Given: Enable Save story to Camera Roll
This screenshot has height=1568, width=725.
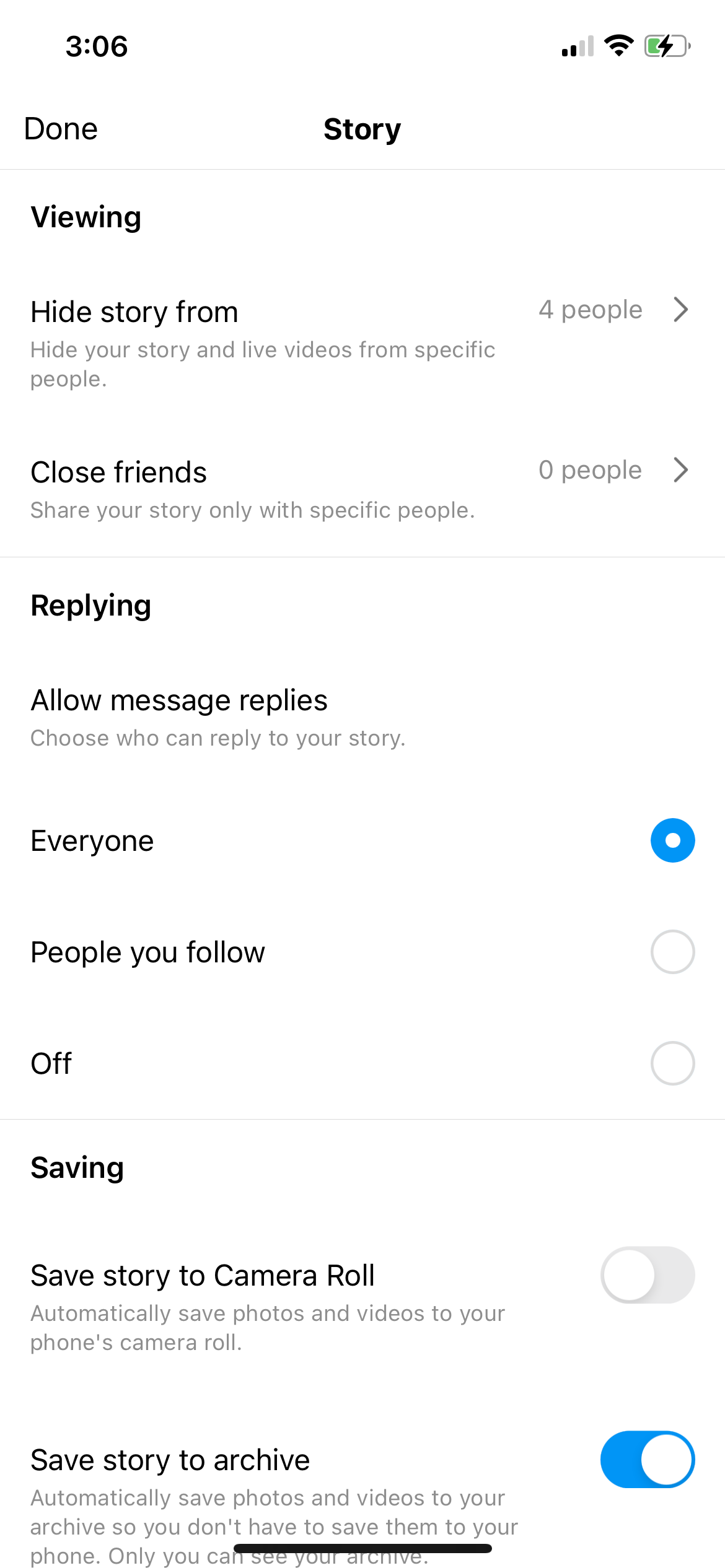Looking at the screenshot, I should pyautogui.click(x=647, y=1275).
